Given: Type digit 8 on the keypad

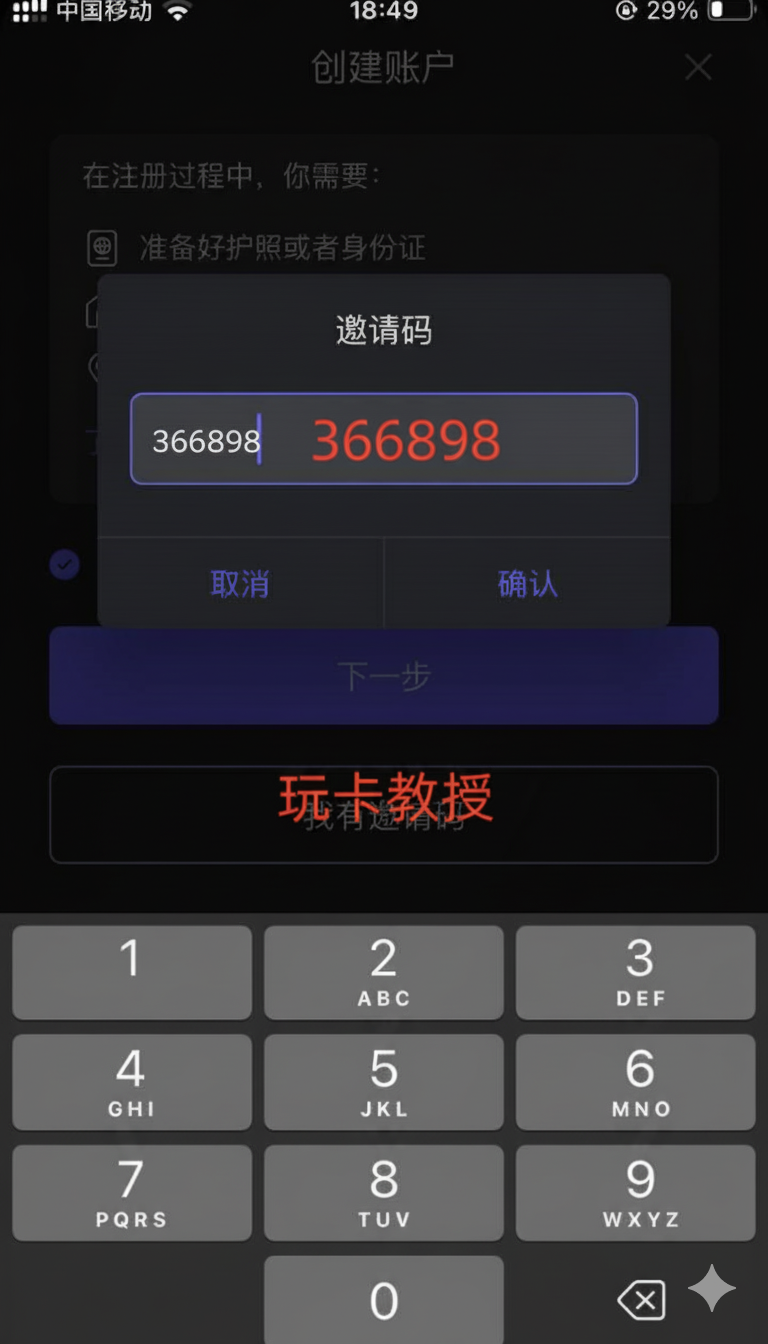Looking at the screenshot, I should [x=383, y=1192].
